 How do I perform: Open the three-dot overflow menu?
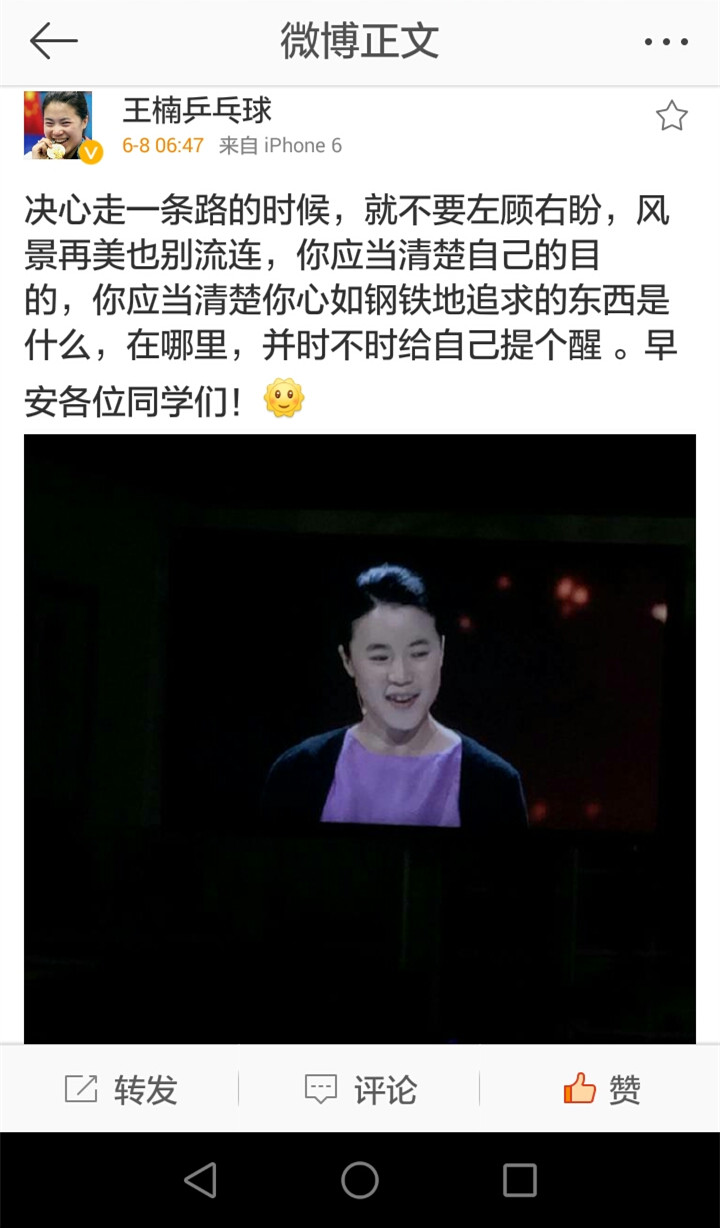[x=666, y=42]
